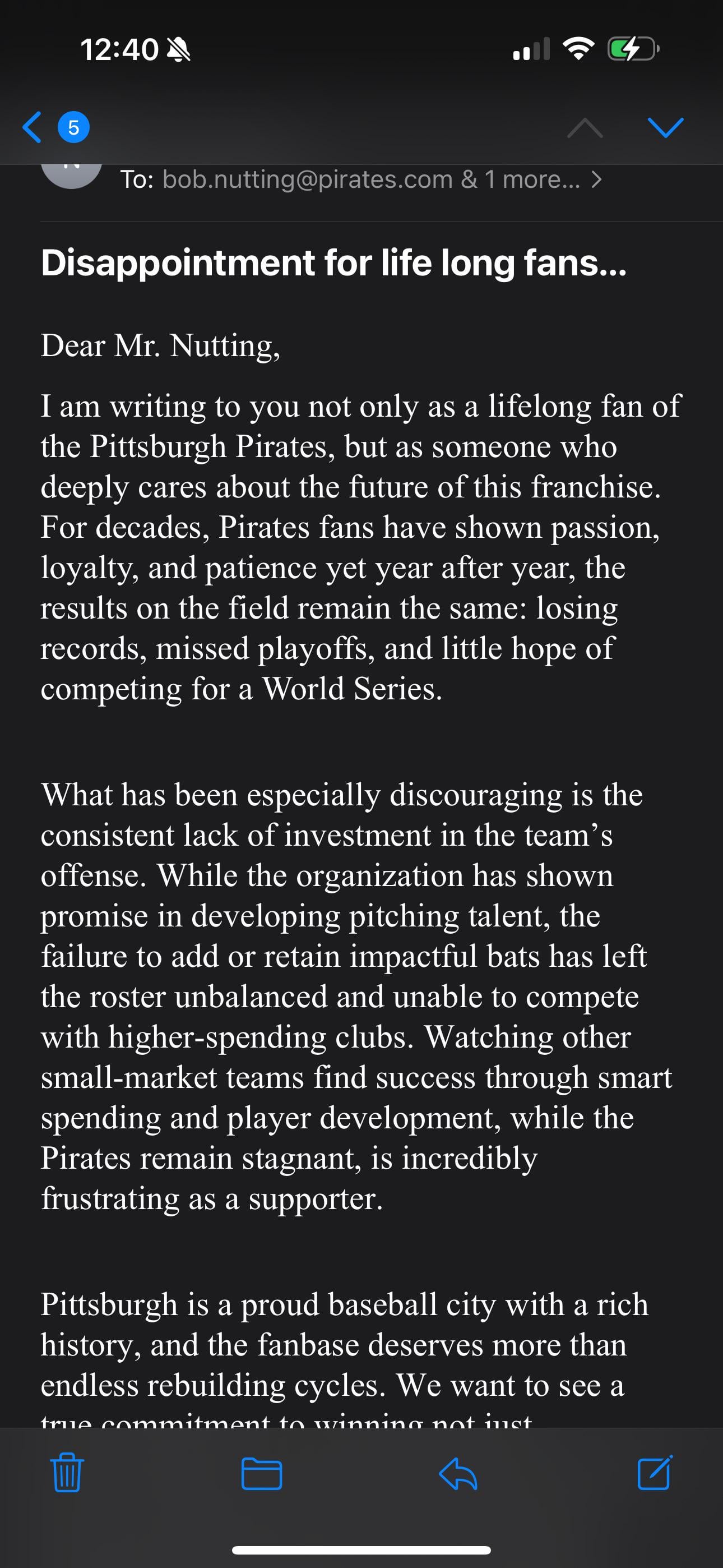Viewport: 723px width, 1568px height.
Task: Delete this email with the trash icon
Action: click(x=67, y=1474)
